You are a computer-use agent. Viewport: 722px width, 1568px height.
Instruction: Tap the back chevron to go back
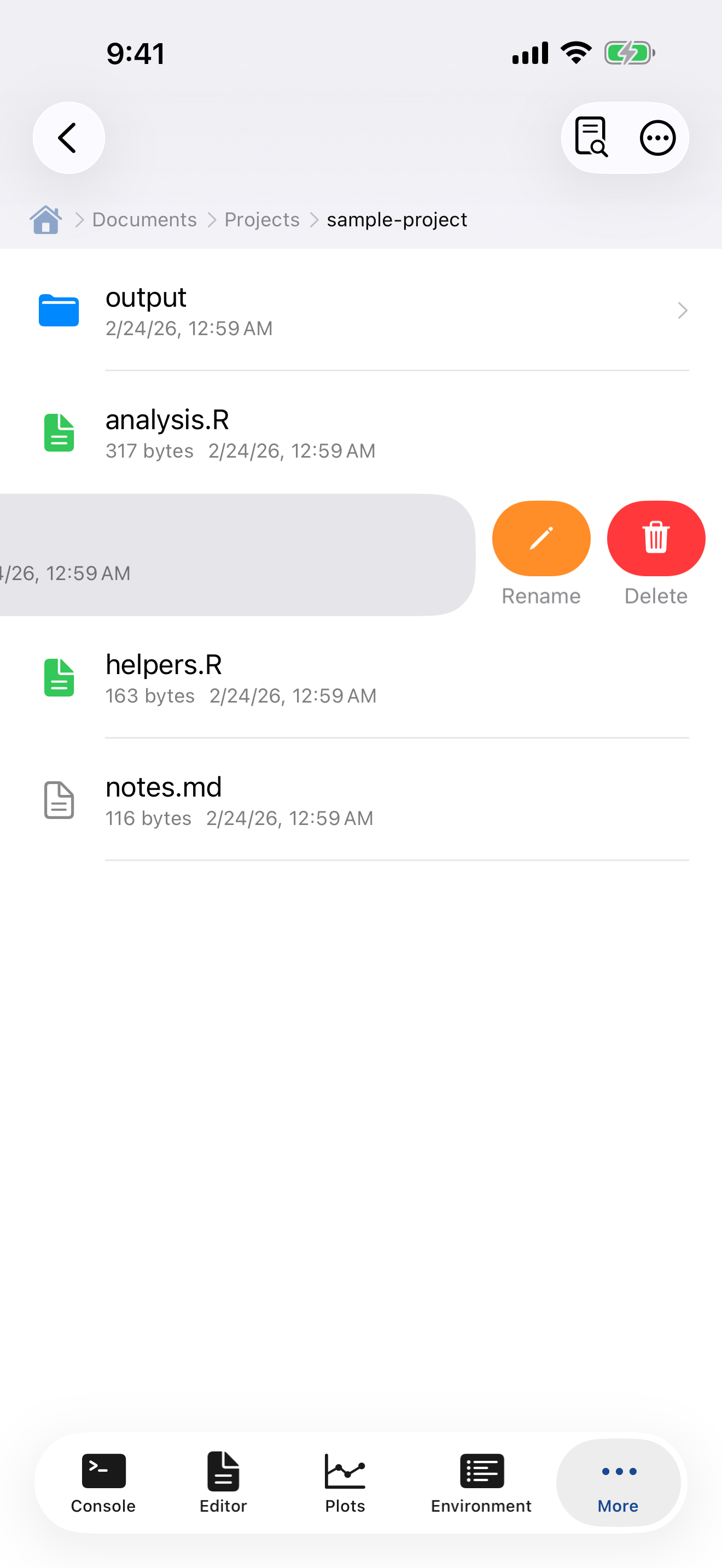(x=68, y=138)
